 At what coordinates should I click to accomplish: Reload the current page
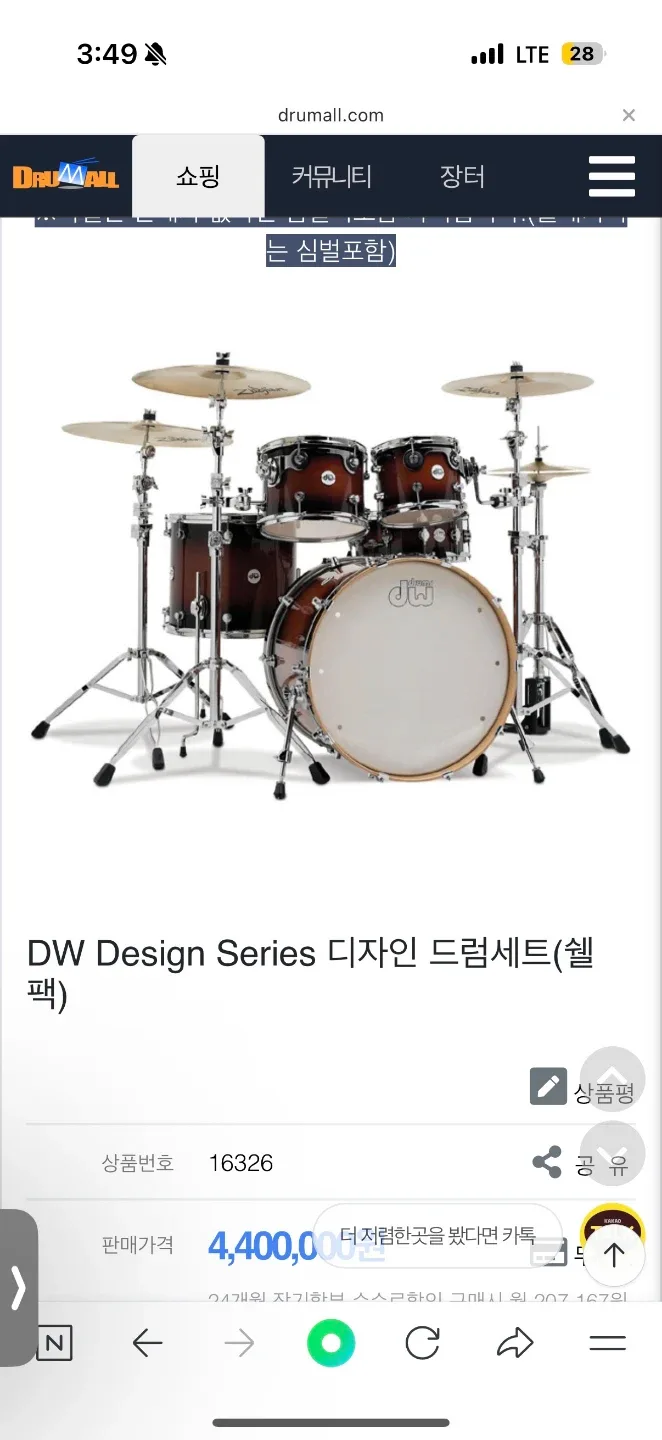[422, 1343]
